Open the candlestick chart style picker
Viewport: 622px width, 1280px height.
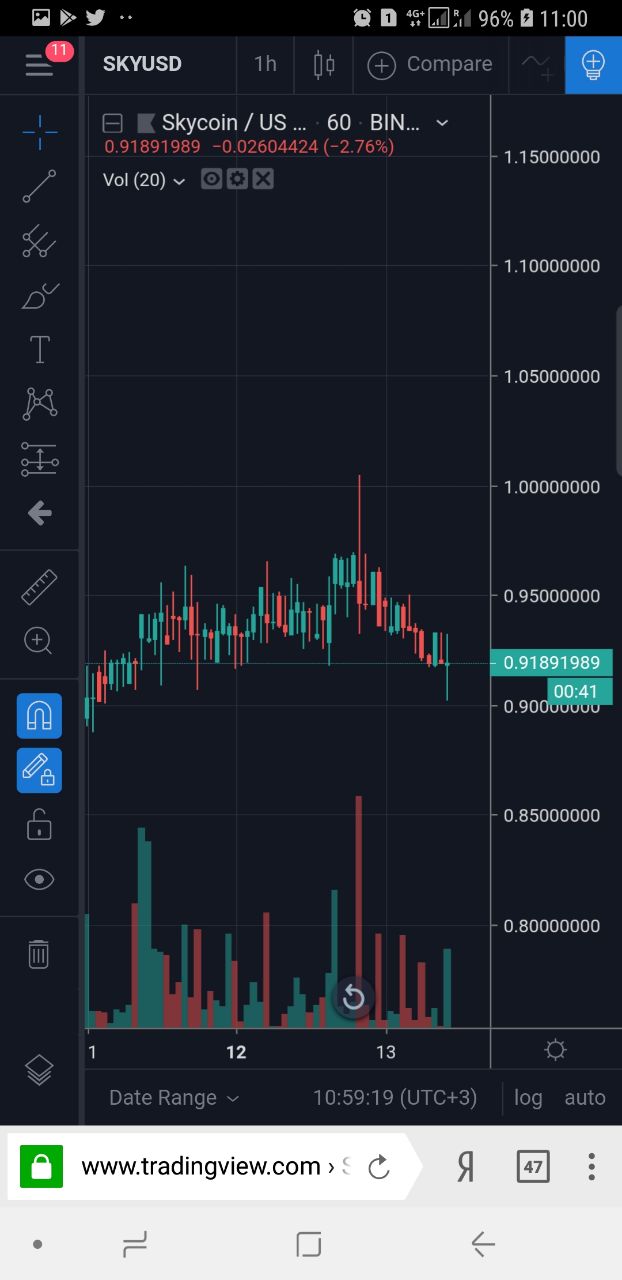324,65
